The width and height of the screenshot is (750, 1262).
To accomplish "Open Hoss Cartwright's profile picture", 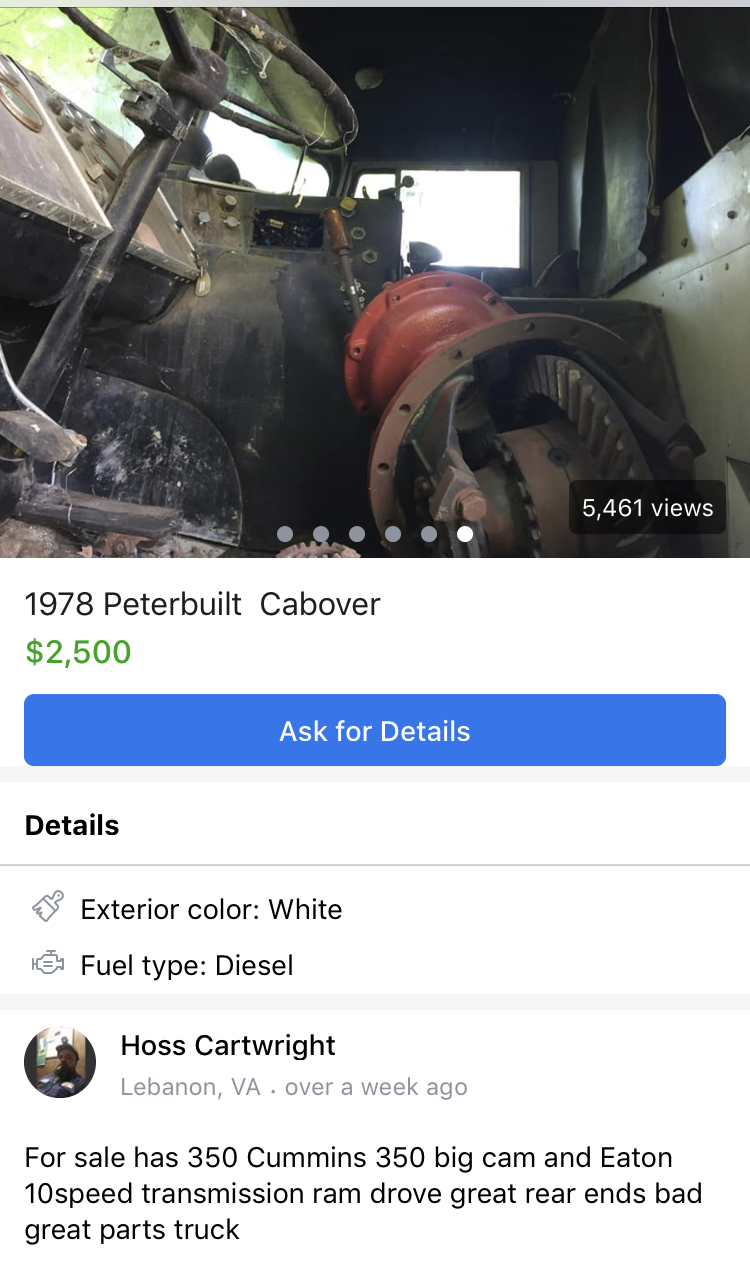I will (x=60, y=1062).
